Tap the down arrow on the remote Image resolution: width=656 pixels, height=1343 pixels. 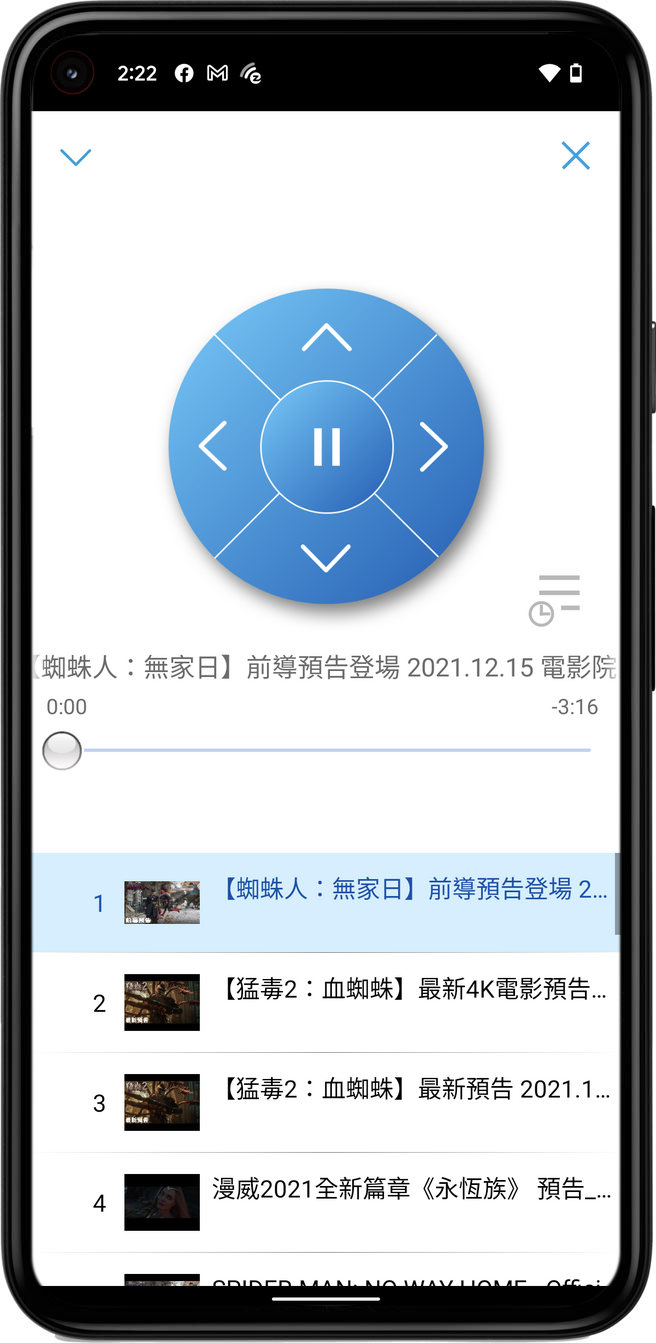(x=327, y=557)
